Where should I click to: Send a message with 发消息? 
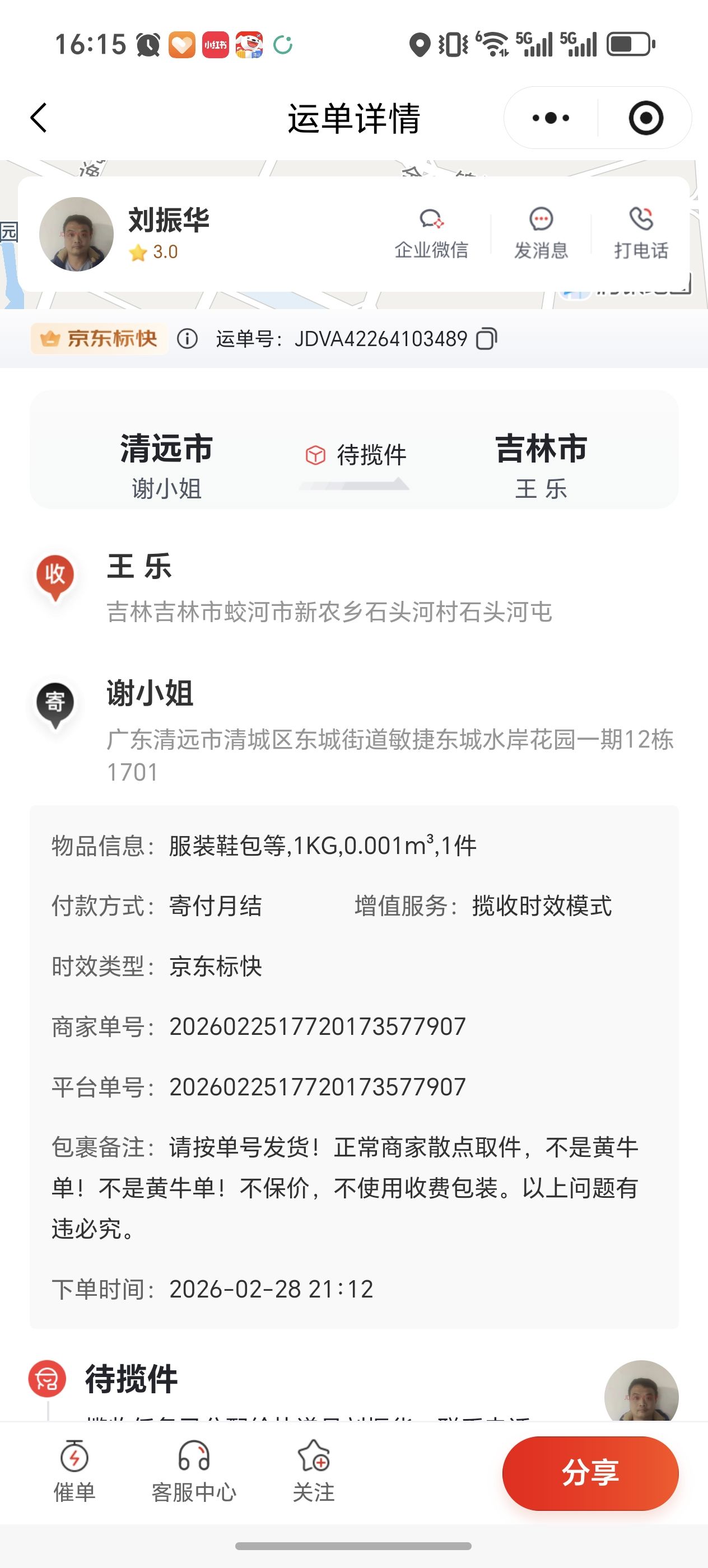[541, 234]
